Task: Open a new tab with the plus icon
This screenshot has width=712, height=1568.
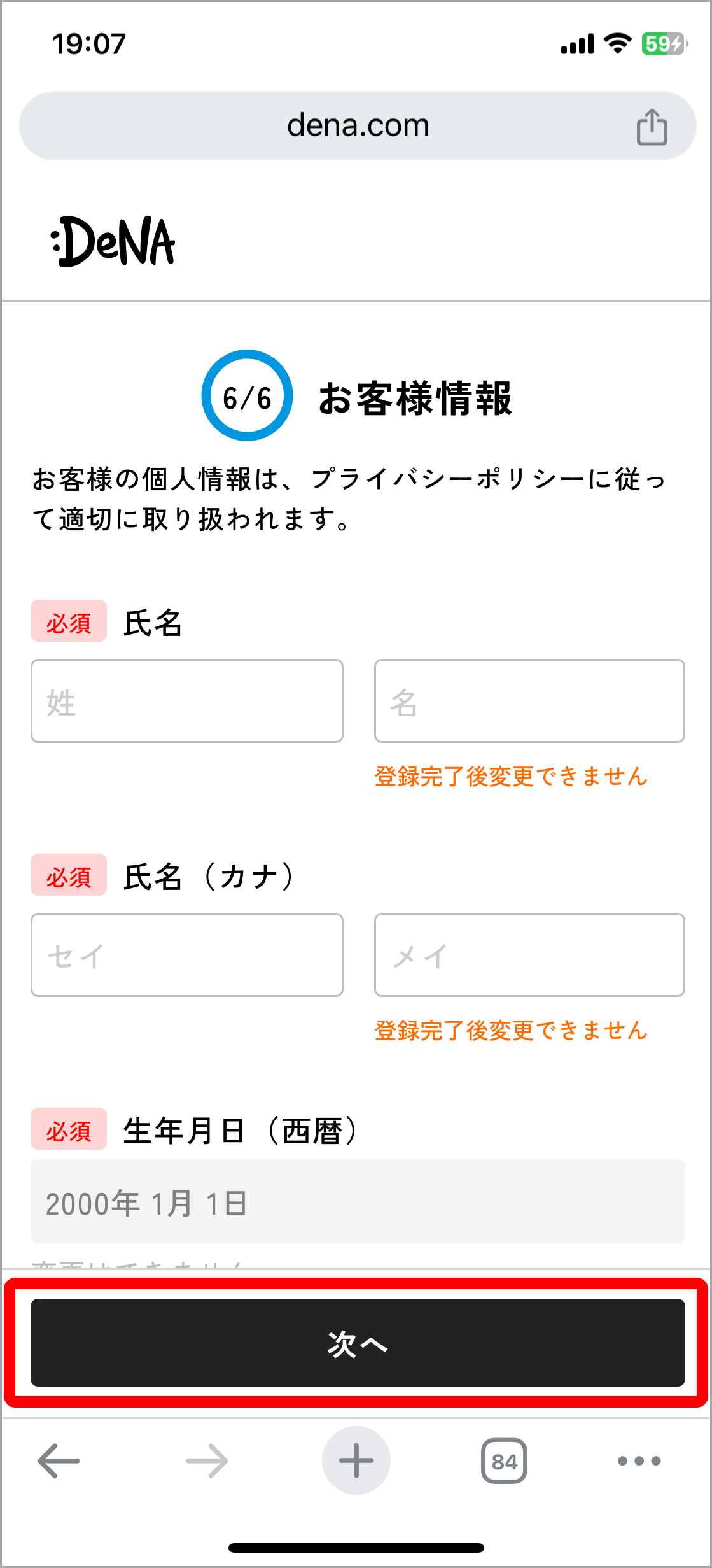Action: (x=355, y=1461)
